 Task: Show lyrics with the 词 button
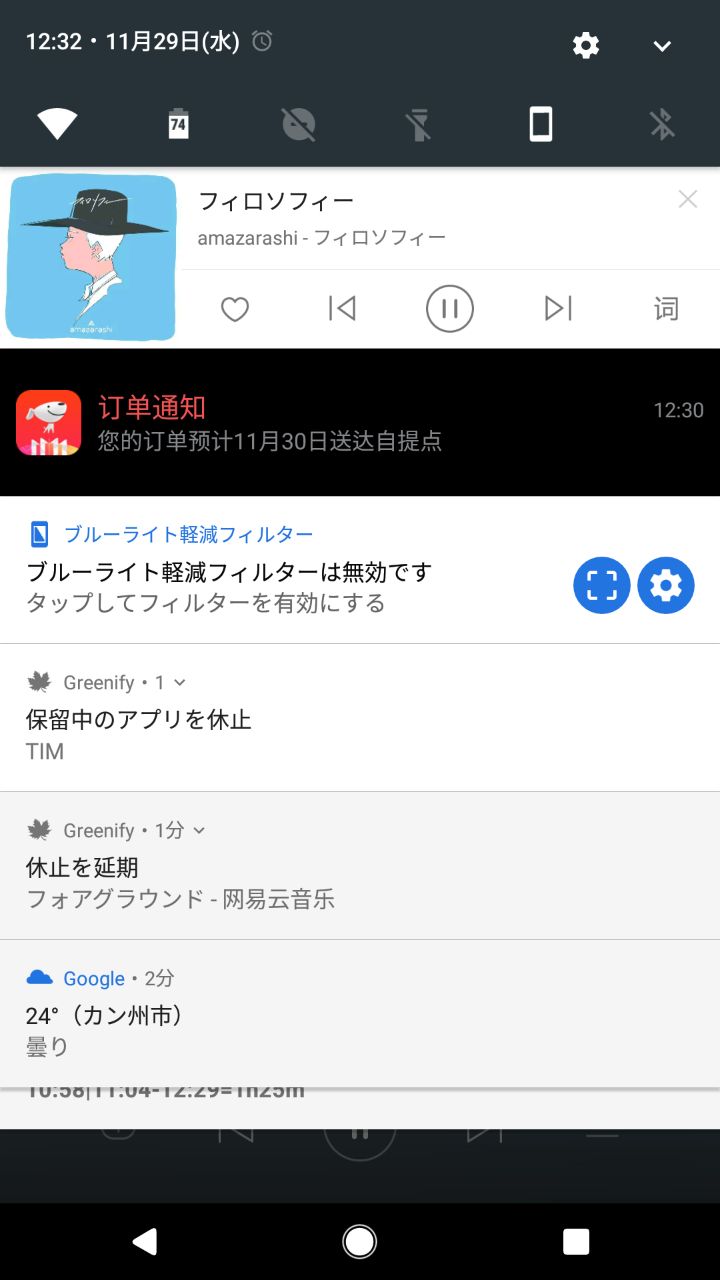tap(666, 309)
